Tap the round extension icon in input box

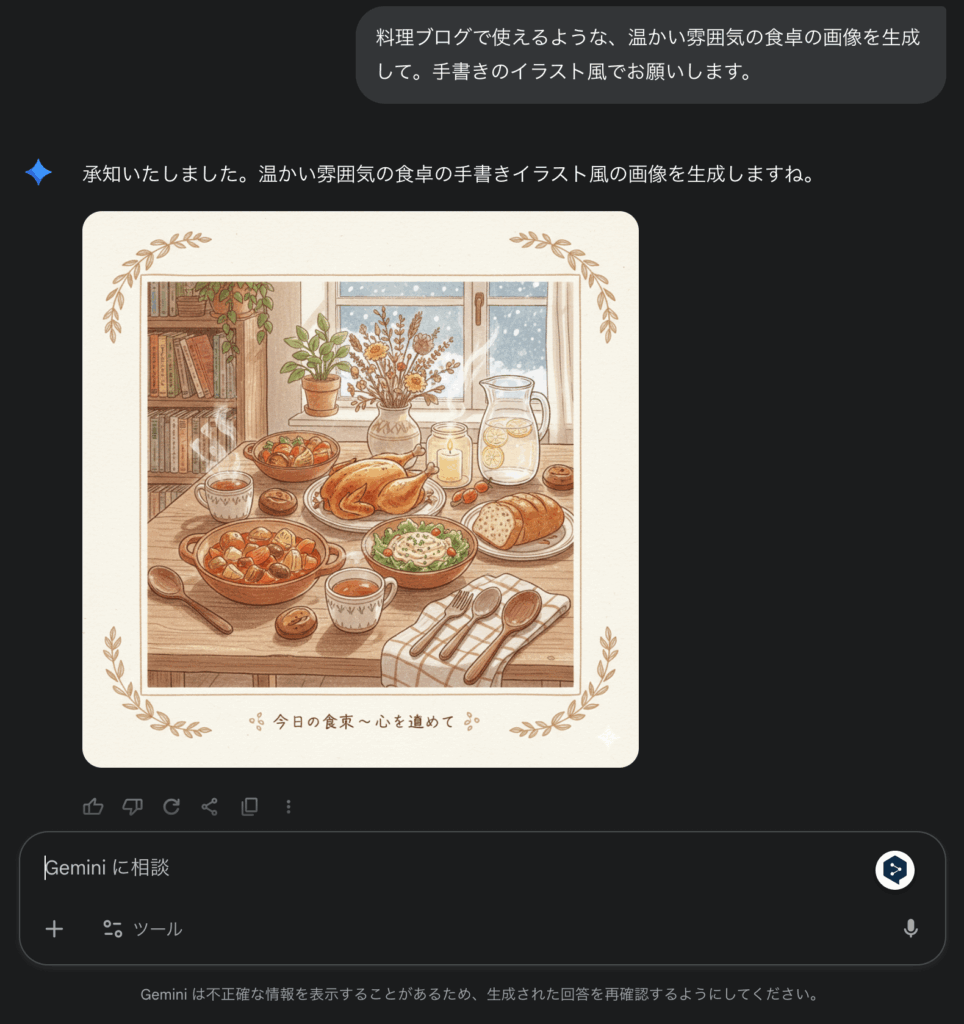click(x=895, y=870)
